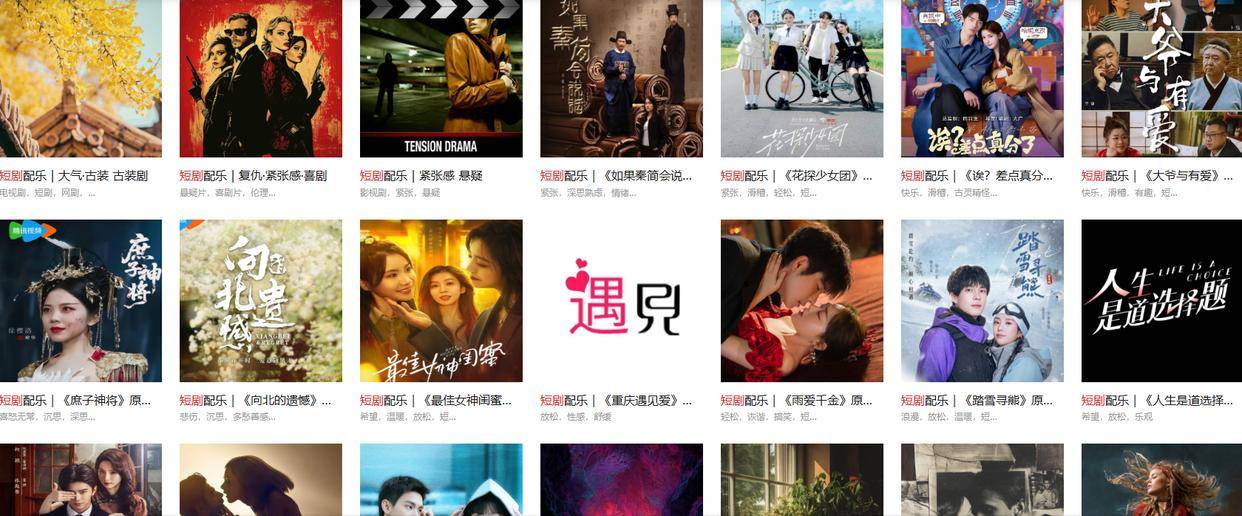View the 《花探少女团》 soundtrack card
1242x516 pixels.
click(x=801, y=78)
